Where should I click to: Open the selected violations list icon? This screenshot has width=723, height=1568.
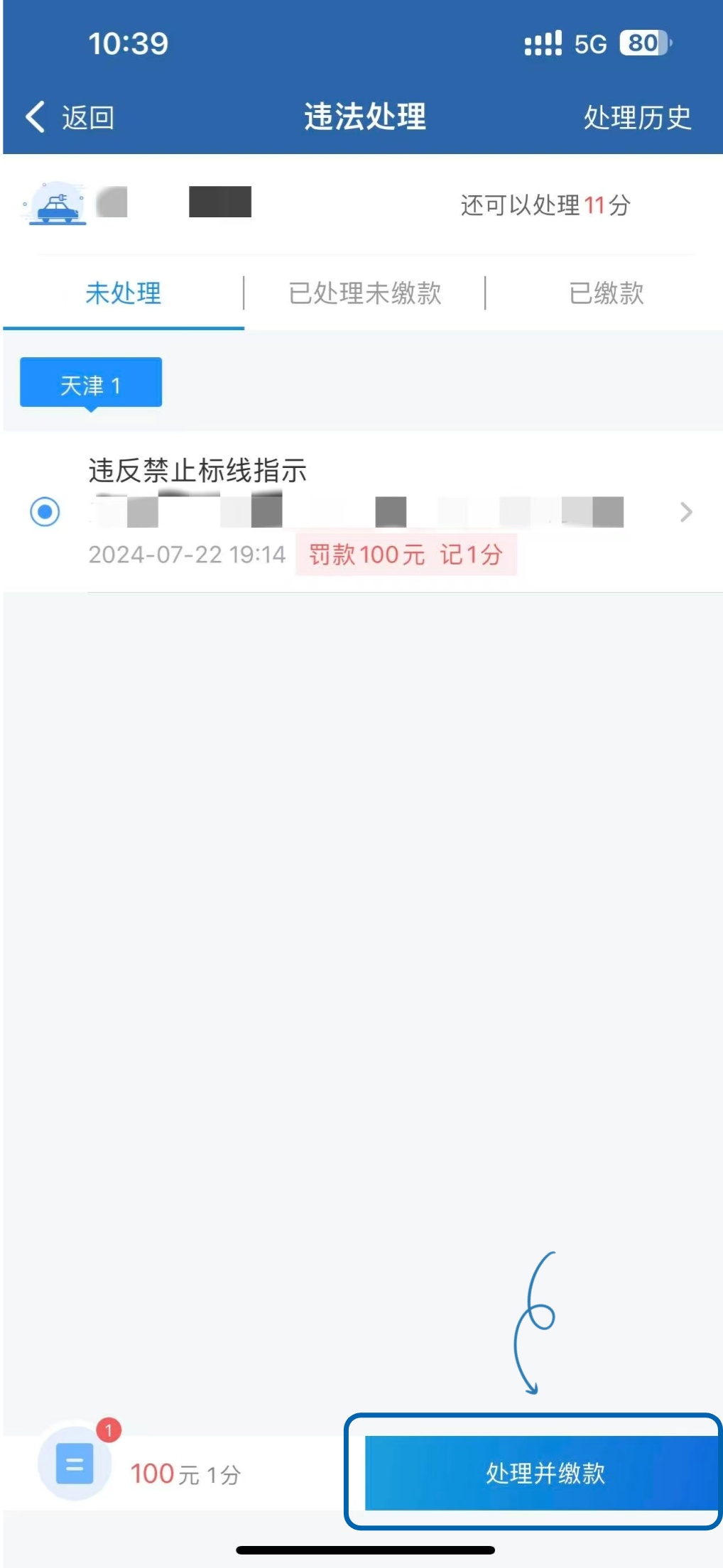75,1464
